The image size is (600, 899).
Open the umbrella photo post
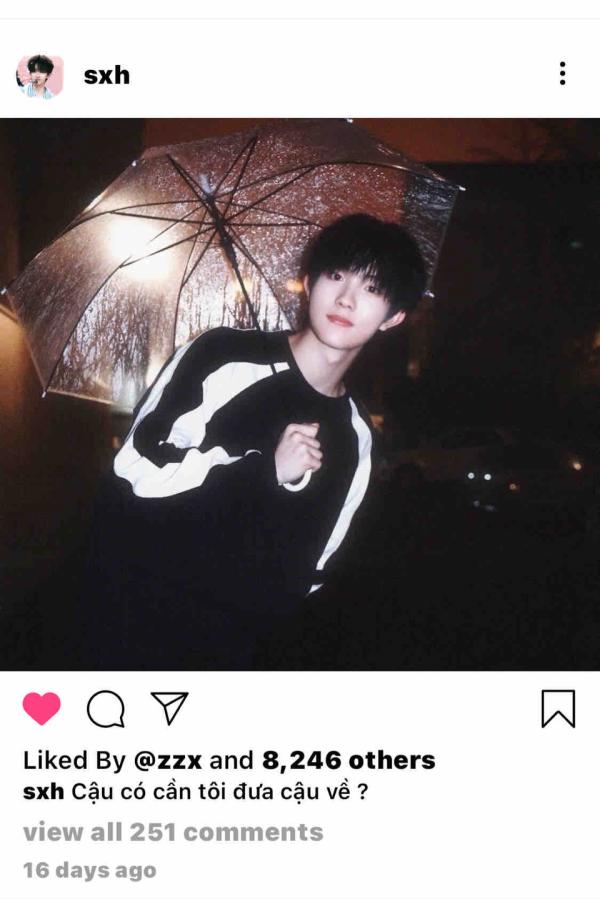[x=300, y=394]
